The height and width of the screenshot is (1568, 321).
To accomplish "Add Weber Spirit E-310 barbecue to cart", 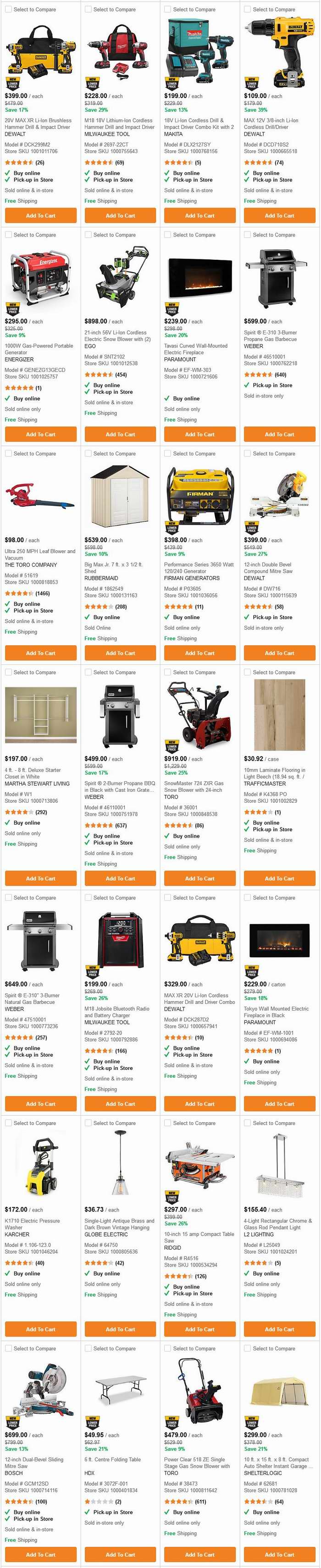I will (x=280, y=434).
